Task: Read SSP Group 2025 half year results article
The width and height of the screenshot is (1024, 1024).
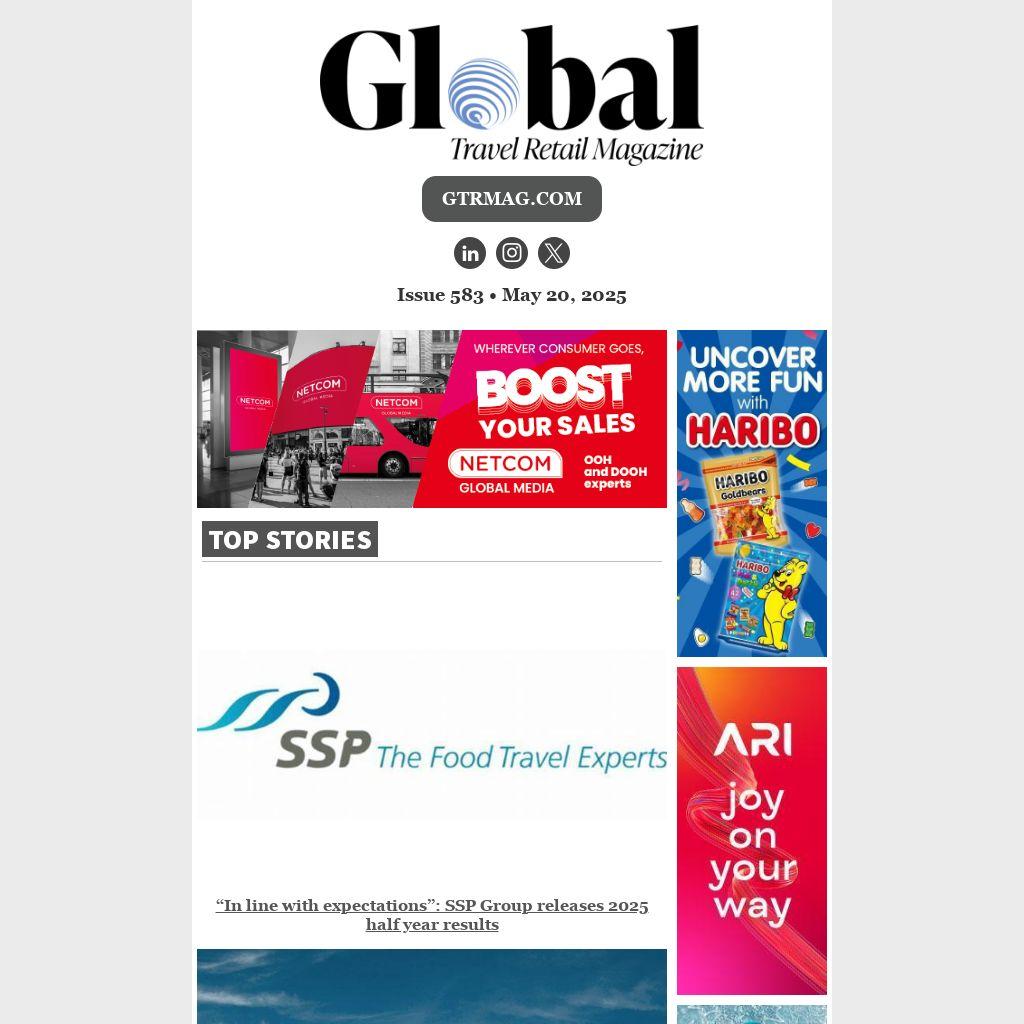Action: coord(431,914)
